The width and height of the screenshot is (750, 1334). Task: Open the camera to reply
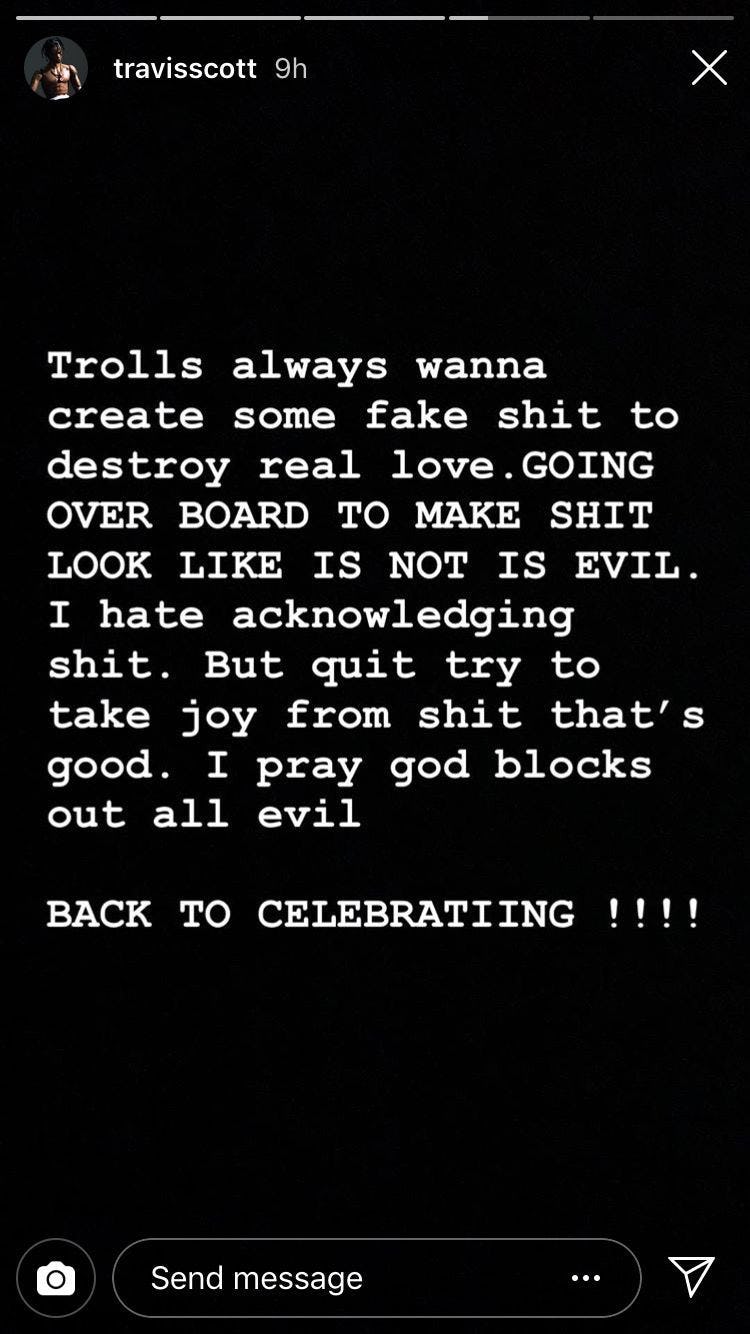click(x=56, y=1278)
